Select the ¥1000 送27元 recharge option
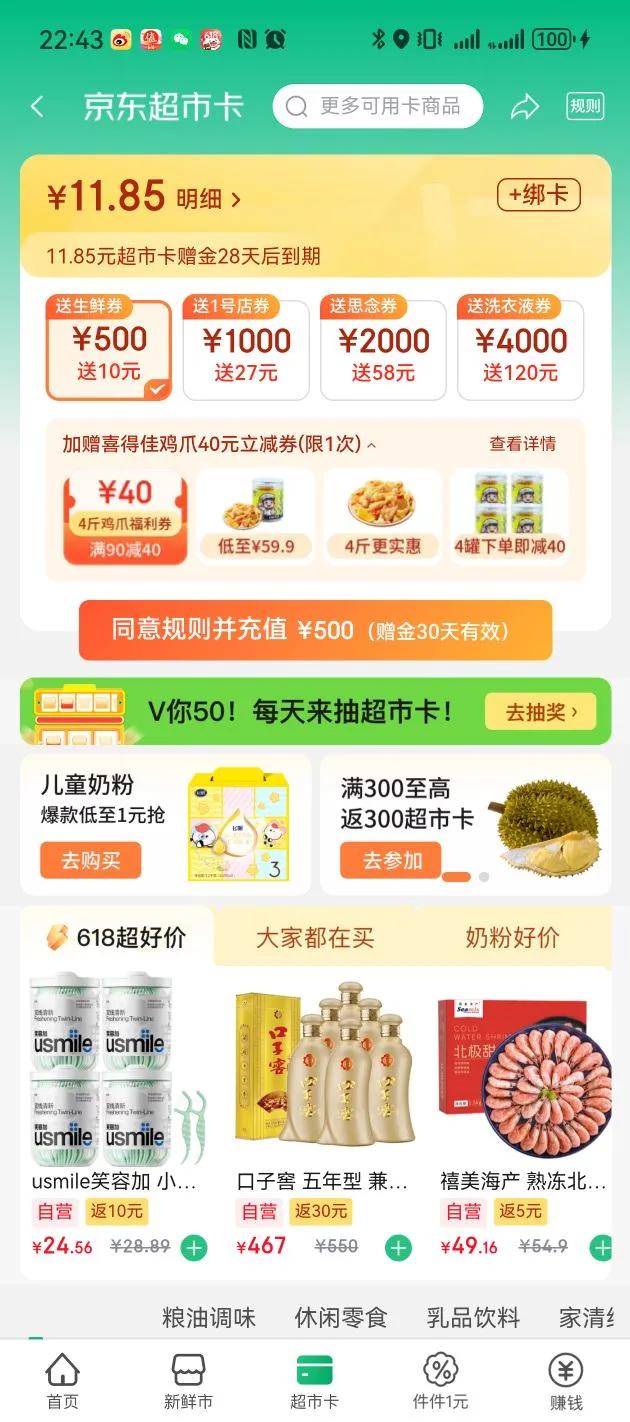The image size is (630, 1422). [x=246, y=349]
